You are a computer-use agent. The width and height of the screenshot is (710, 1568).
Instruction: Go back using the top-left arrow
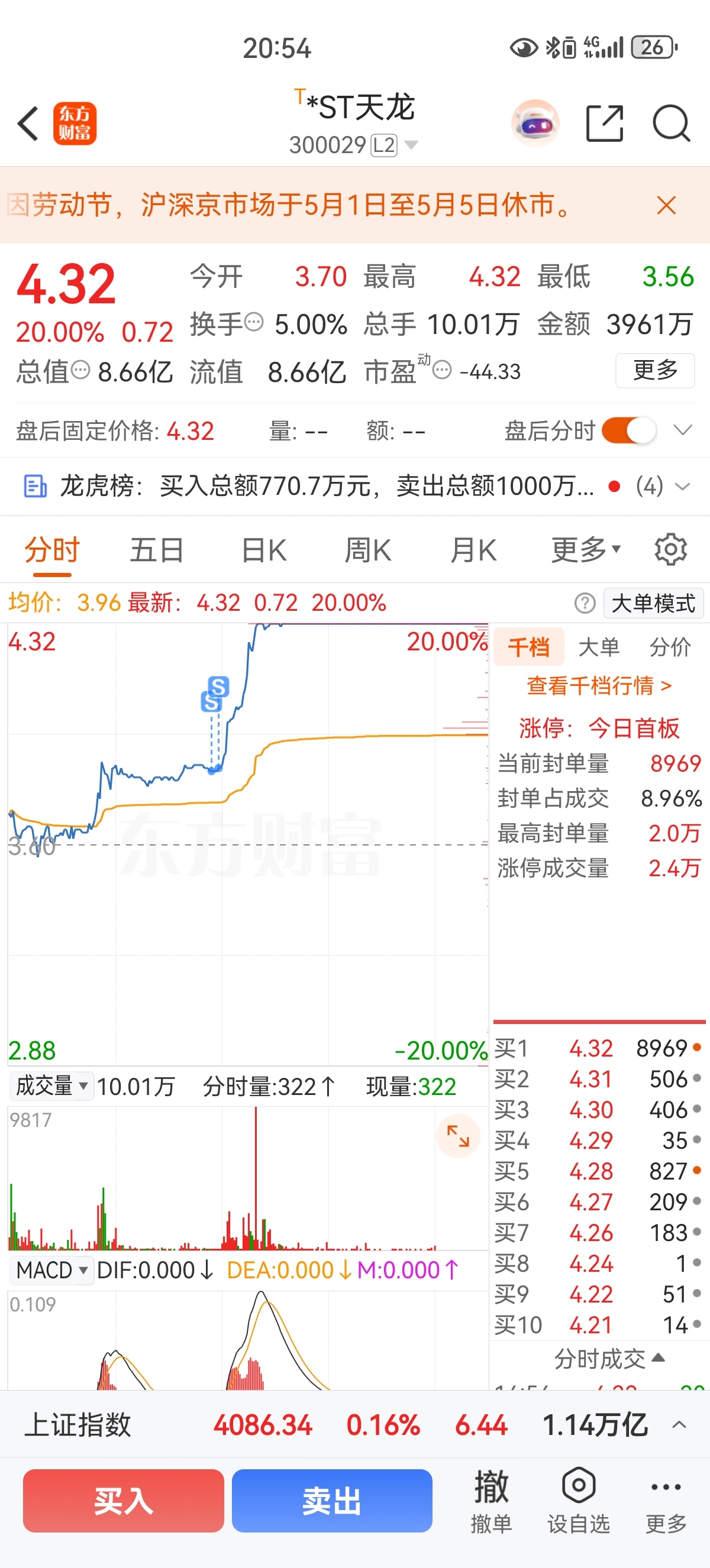28,124
